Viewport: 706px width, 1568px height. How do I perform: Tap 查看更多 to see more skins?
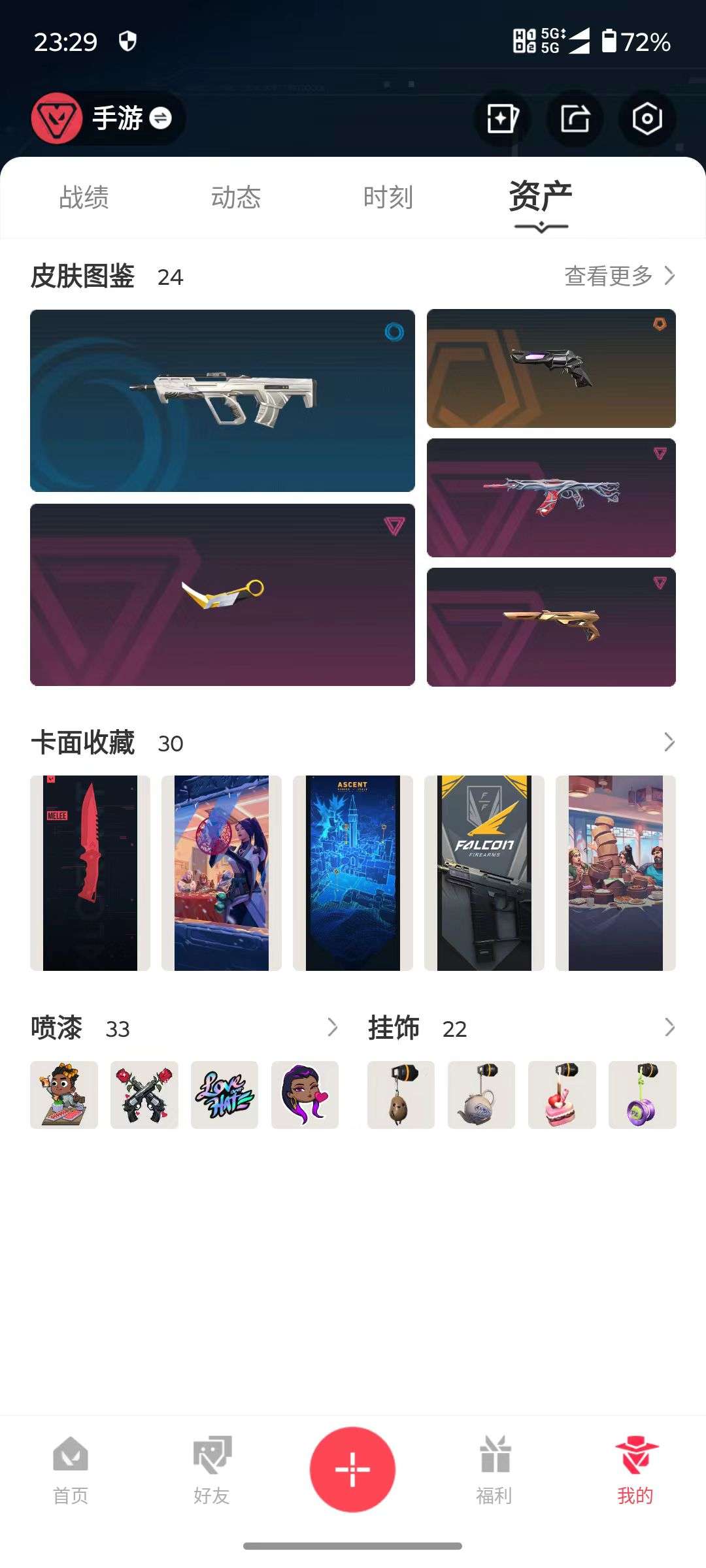607,276
